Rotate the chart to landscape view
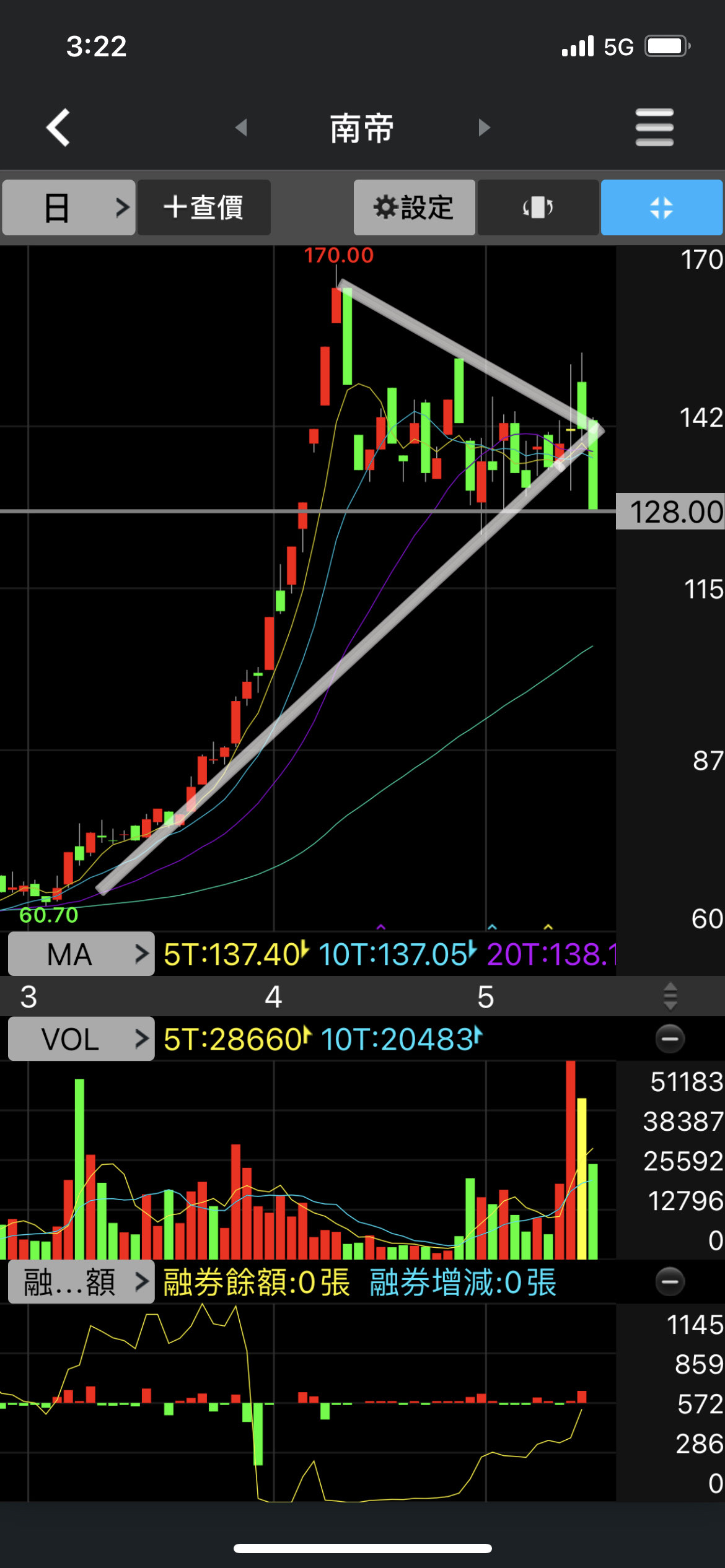This screenshot has width=725, height=1568. [538, 207]
